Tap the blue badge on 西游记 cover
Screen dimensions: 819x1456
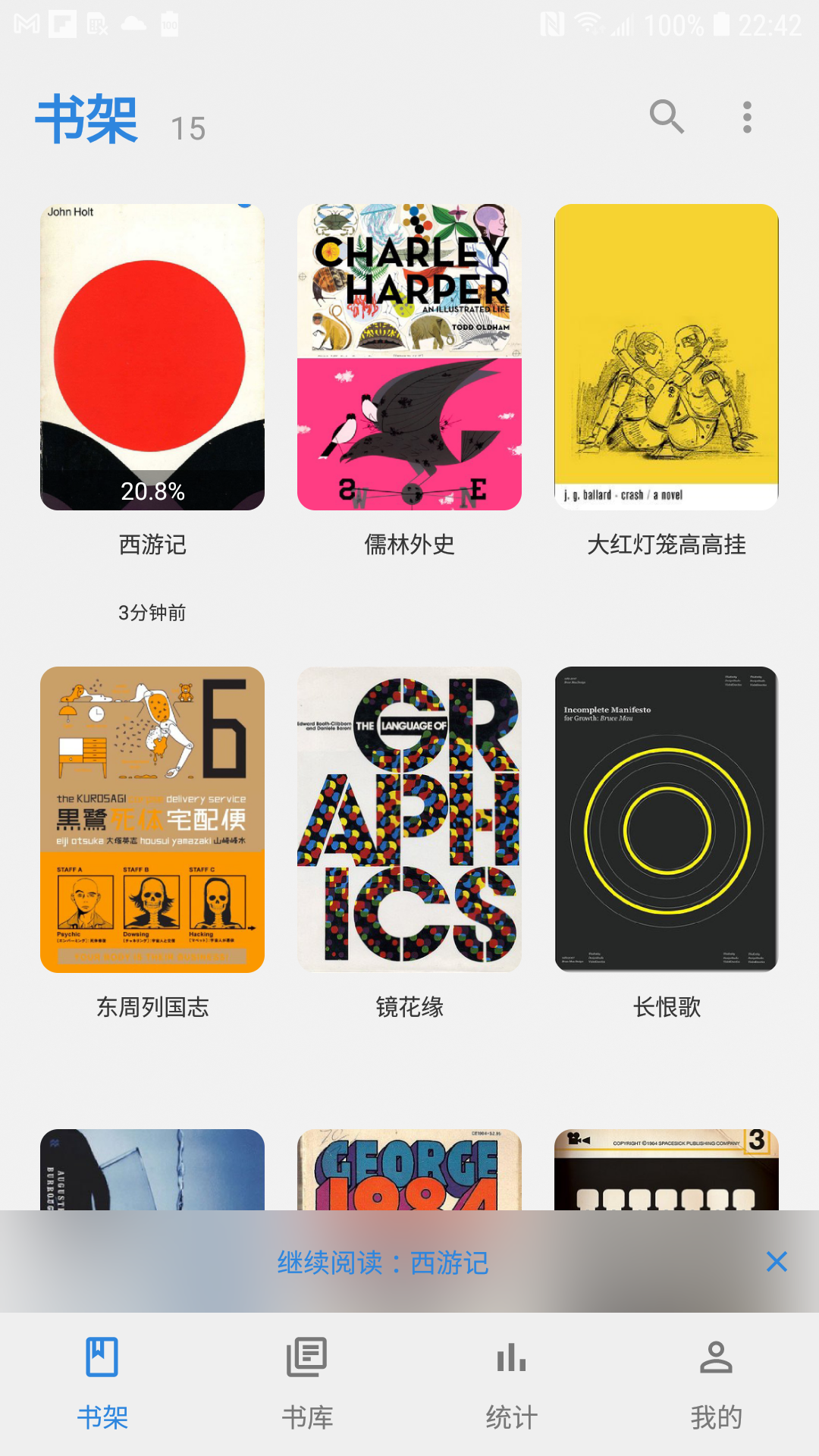[x=244, y=202]
